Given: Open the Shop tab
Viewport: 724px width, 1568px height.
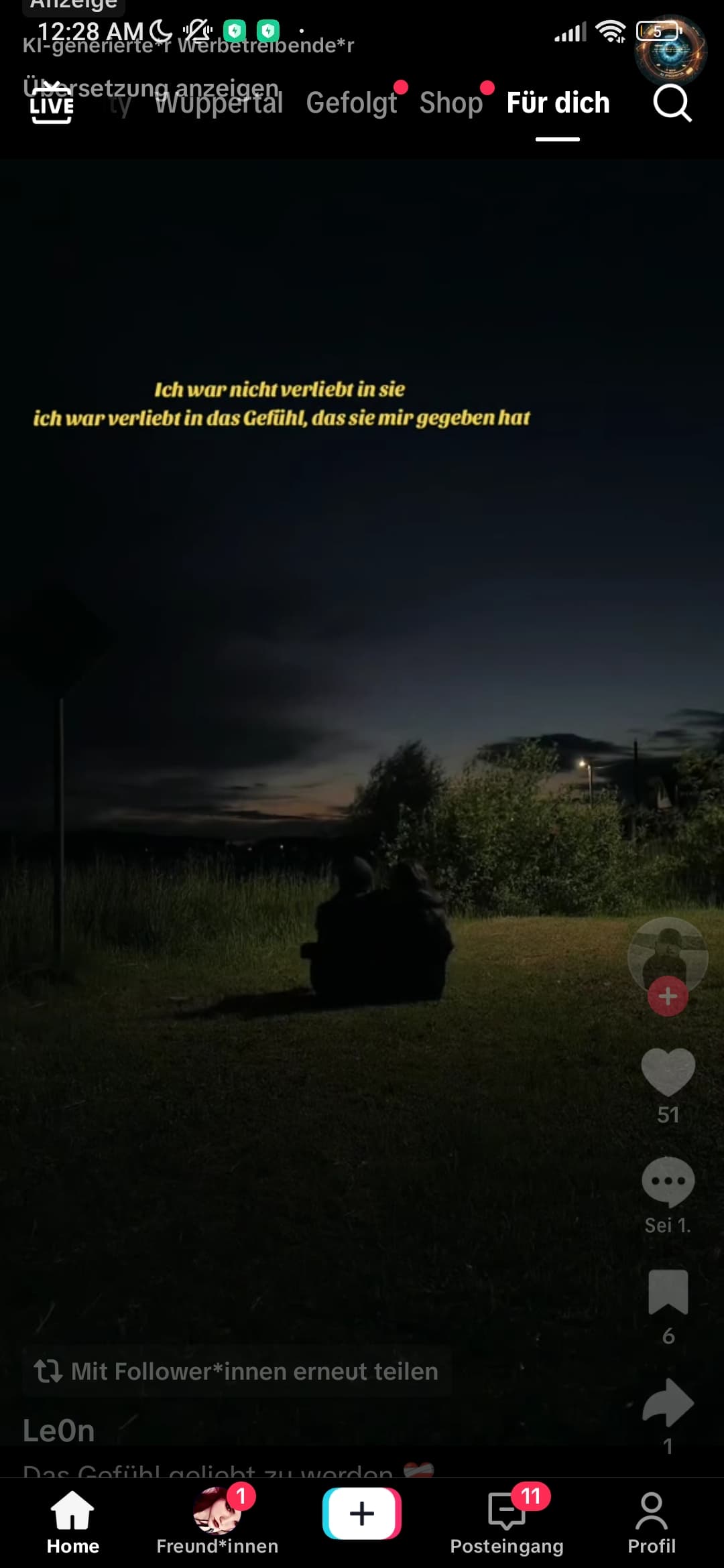Looking at the screenshot, I should [x=451, y=103].
